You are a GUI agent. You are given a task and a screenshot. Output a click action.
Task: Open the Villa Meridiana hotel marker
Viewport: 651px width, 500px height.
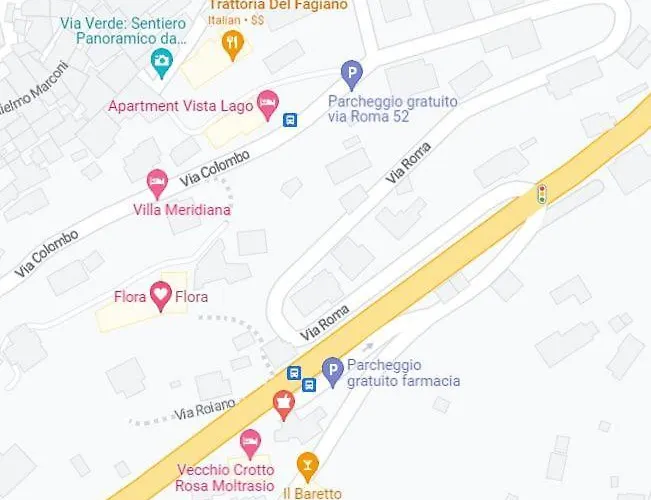coord(157,183)
